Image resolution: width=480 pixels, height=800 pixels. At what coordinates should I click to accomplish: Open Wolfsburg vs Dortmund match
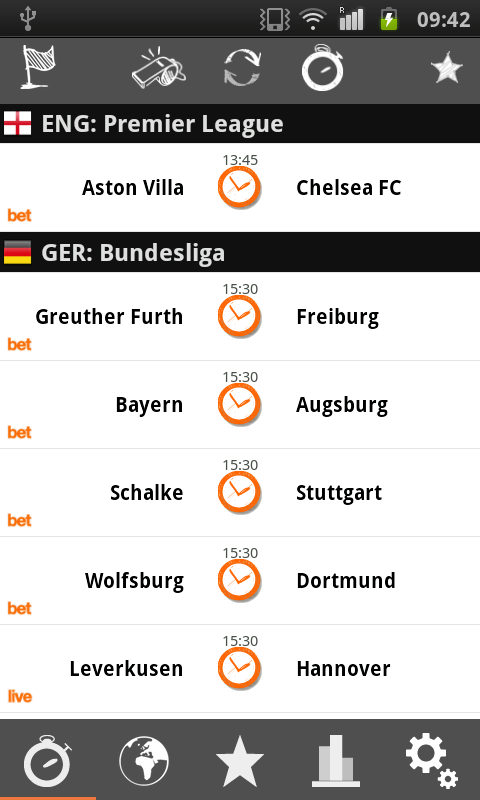pos(240,581)
